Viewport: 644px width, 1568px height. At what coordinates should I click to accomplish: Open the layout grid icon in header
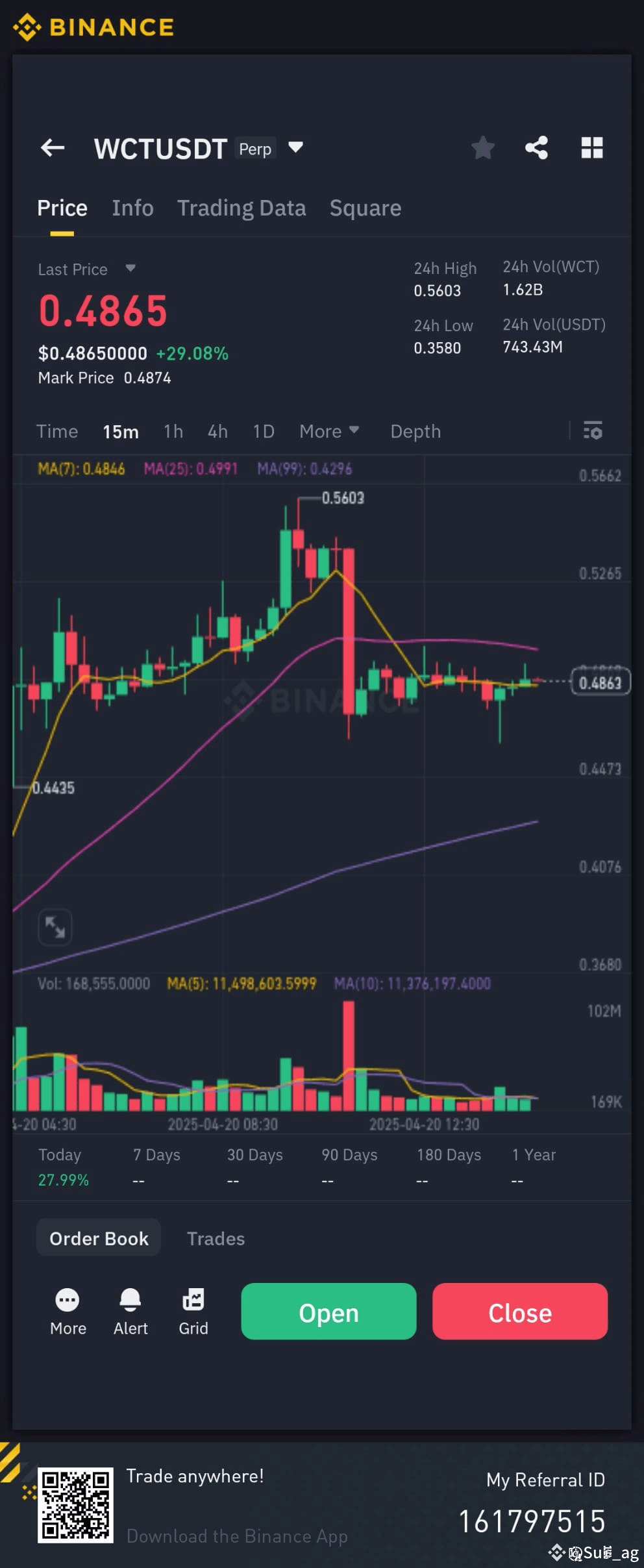point(592,148)
